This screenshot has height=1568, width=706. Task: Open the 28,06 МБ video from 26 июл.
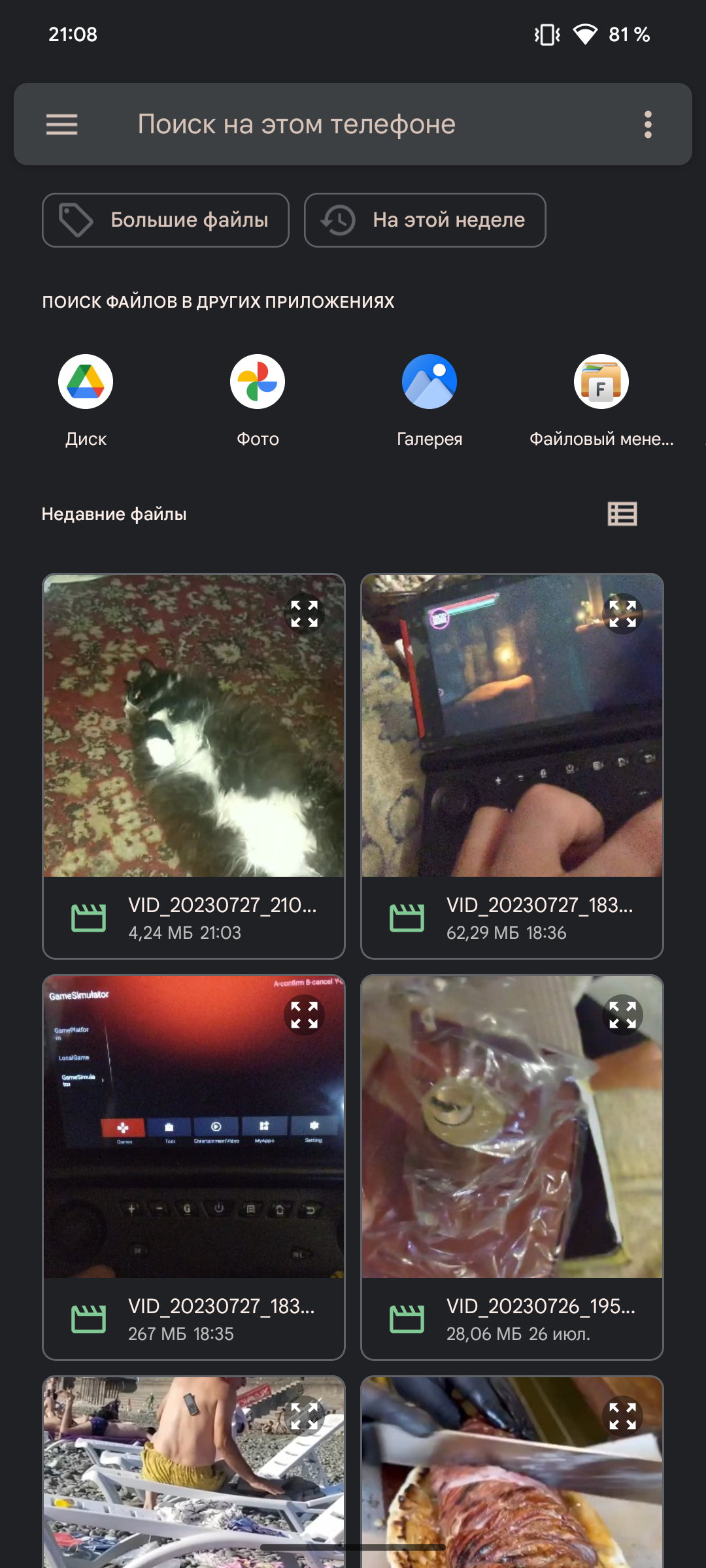(x=512, y=1168)
